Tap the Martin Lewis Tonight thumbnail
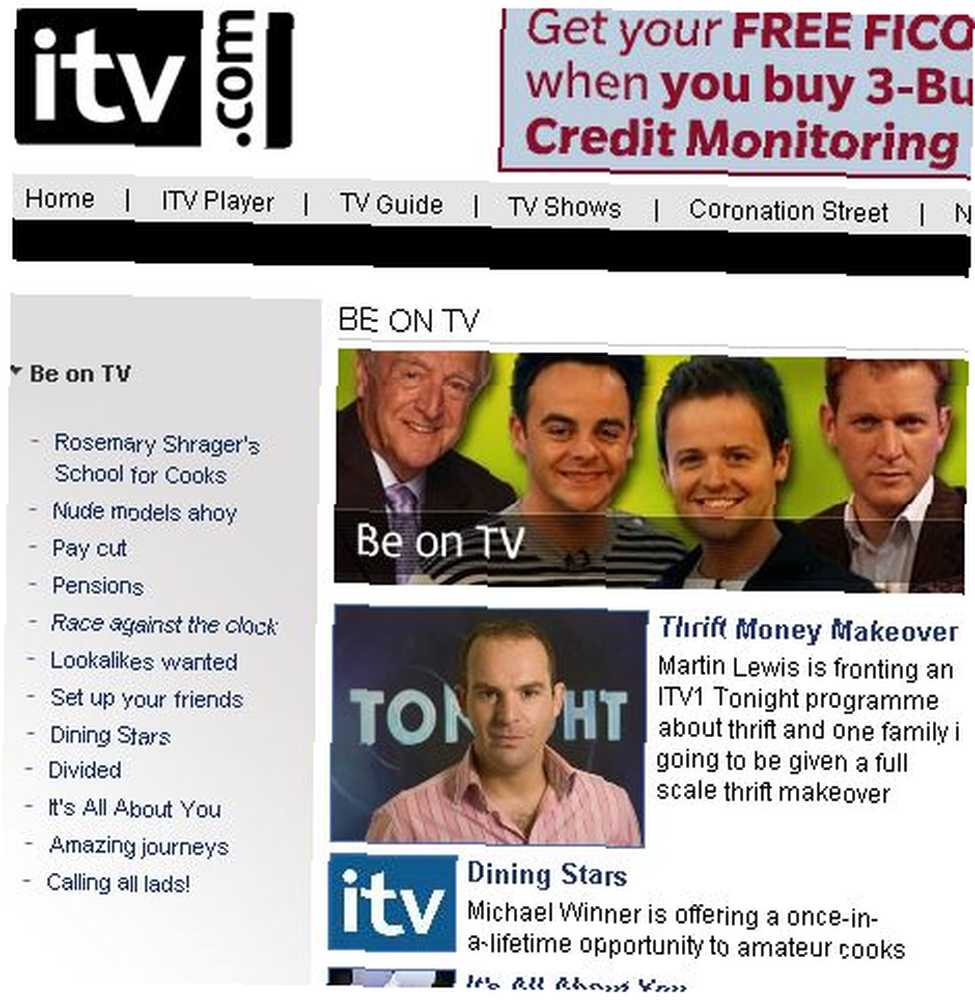 (489, 724)
